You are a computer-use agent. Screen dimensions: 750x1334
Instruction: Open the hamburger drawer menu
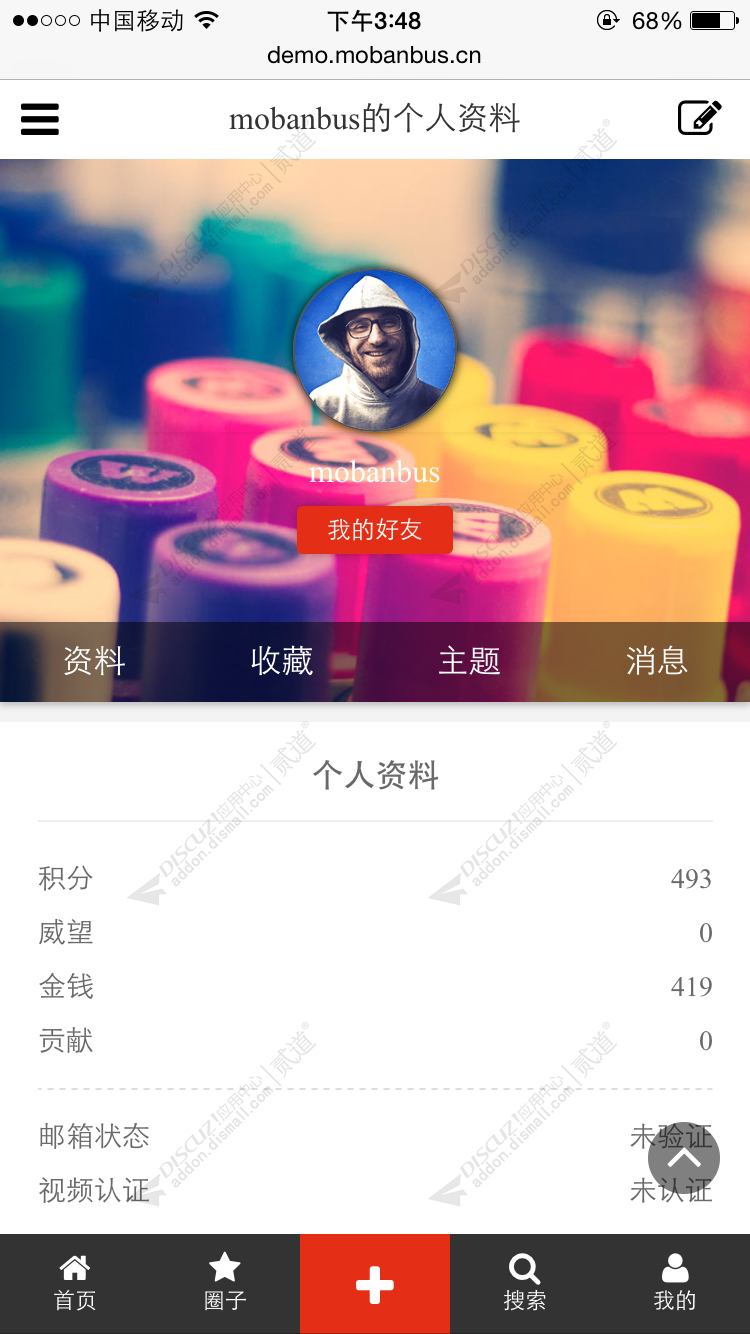tap(40, 119)
